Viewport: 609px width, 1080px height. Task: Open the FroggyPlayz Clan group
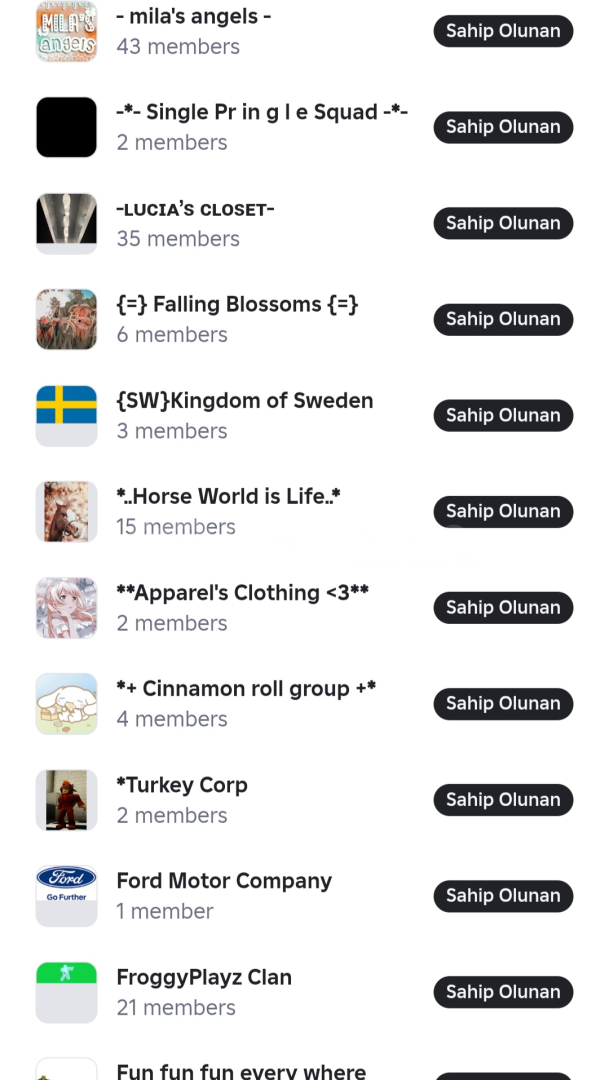point(204,977)
